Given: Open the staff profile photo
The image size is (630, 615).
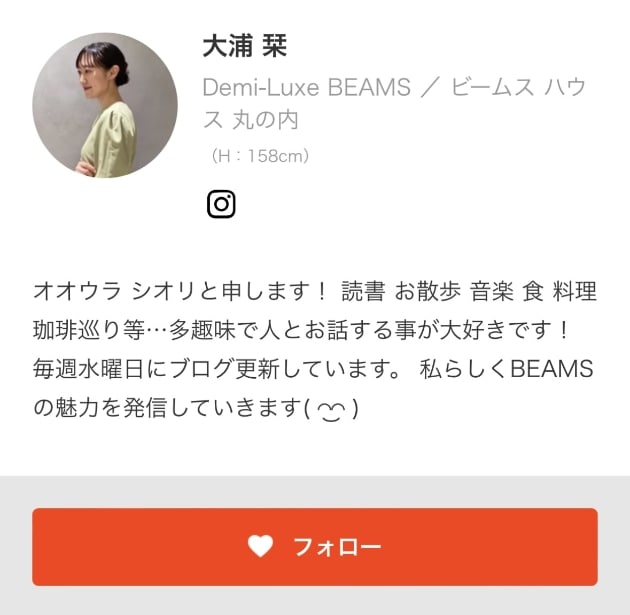Looking at the screenshot, I should (105, 105).
